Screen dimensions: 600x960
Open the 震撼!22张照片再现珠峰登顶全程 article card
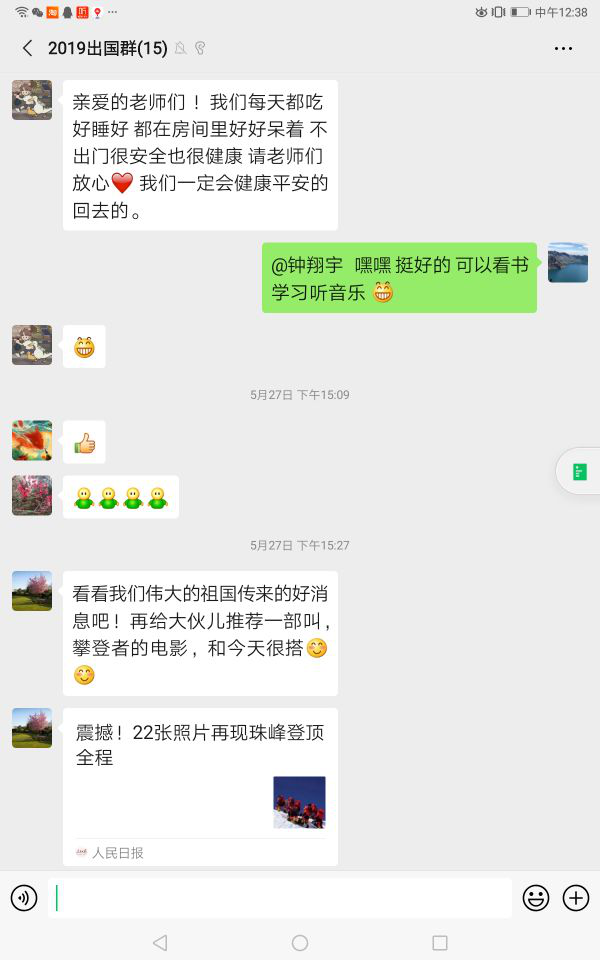pyautogui.click(x=200, y=785)
